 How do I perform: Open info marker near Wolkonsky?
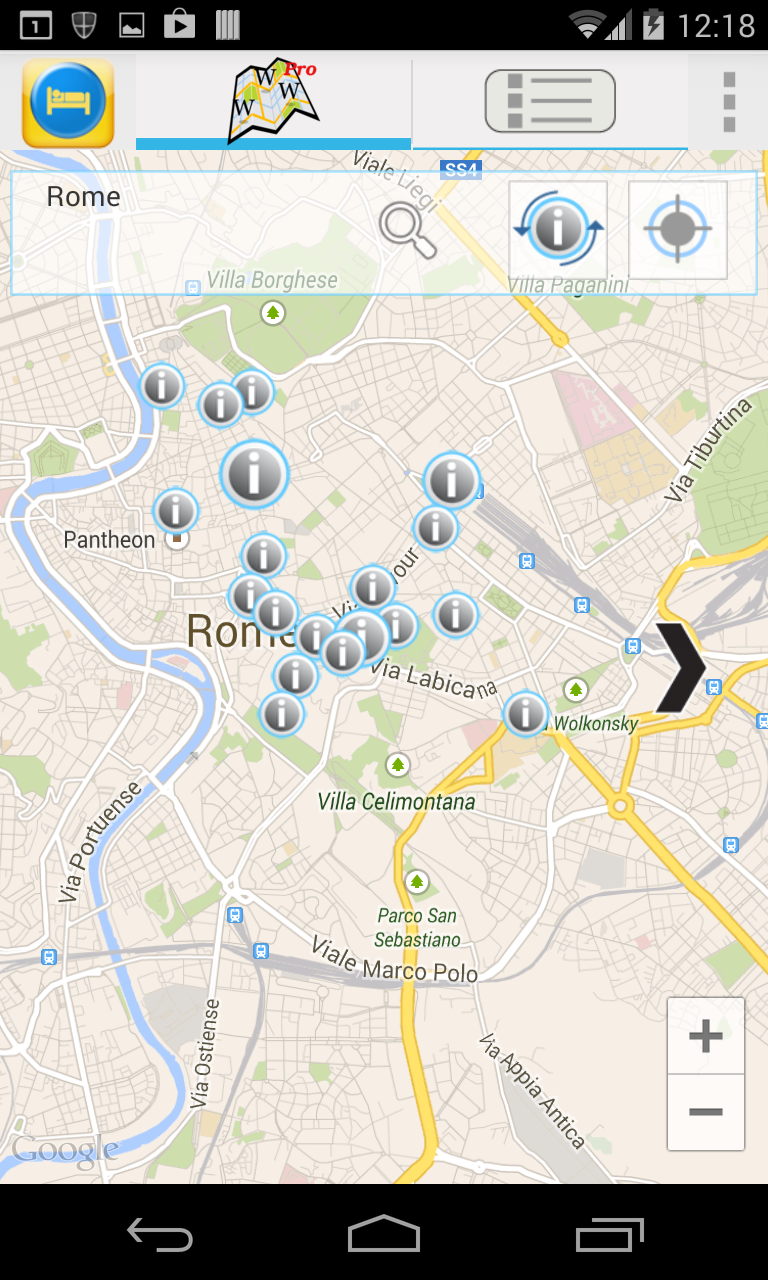pyautogui.click(x=525, y=714)
